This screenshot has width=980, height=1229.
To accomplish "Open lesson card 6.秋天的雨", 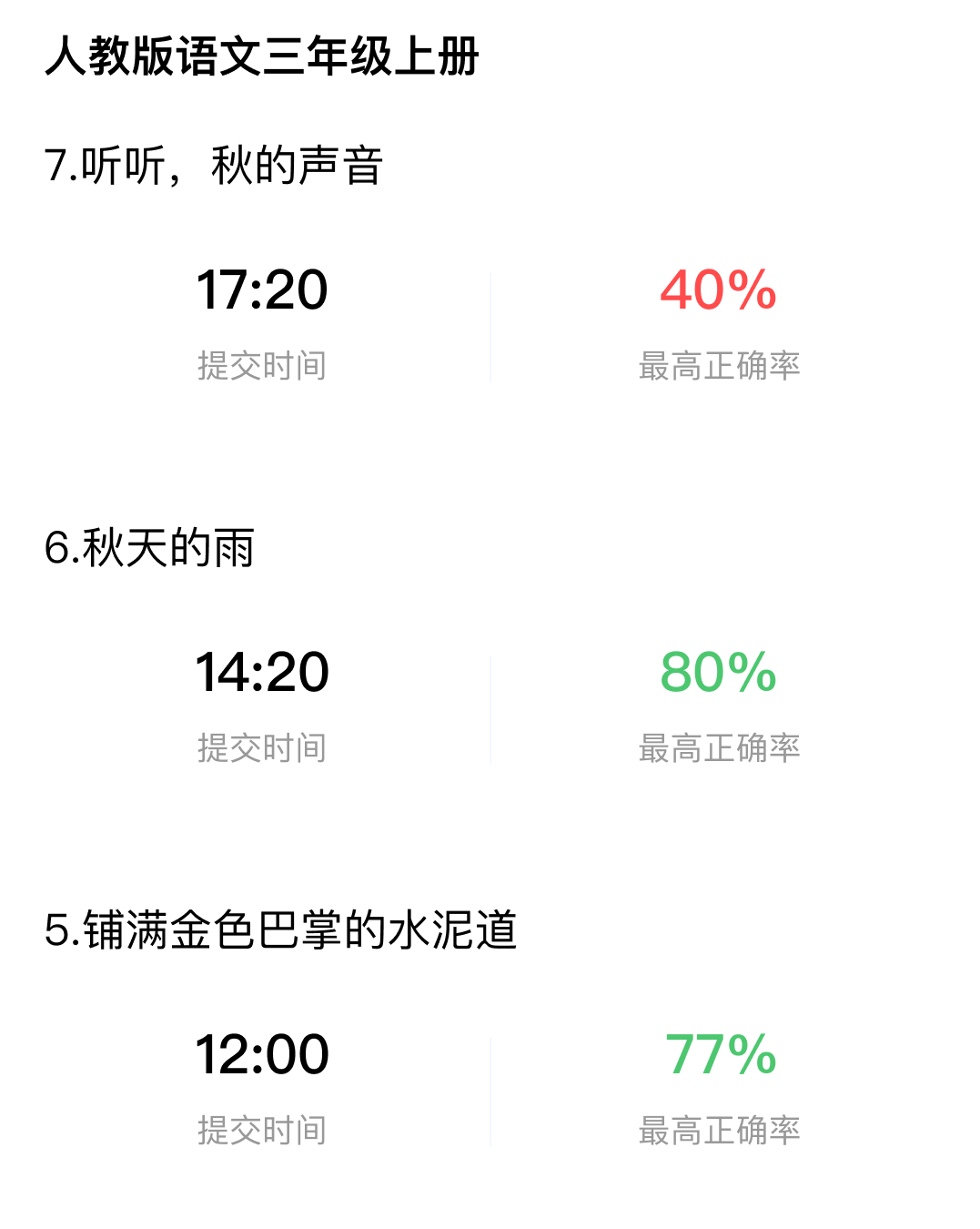I will (490, 669).
